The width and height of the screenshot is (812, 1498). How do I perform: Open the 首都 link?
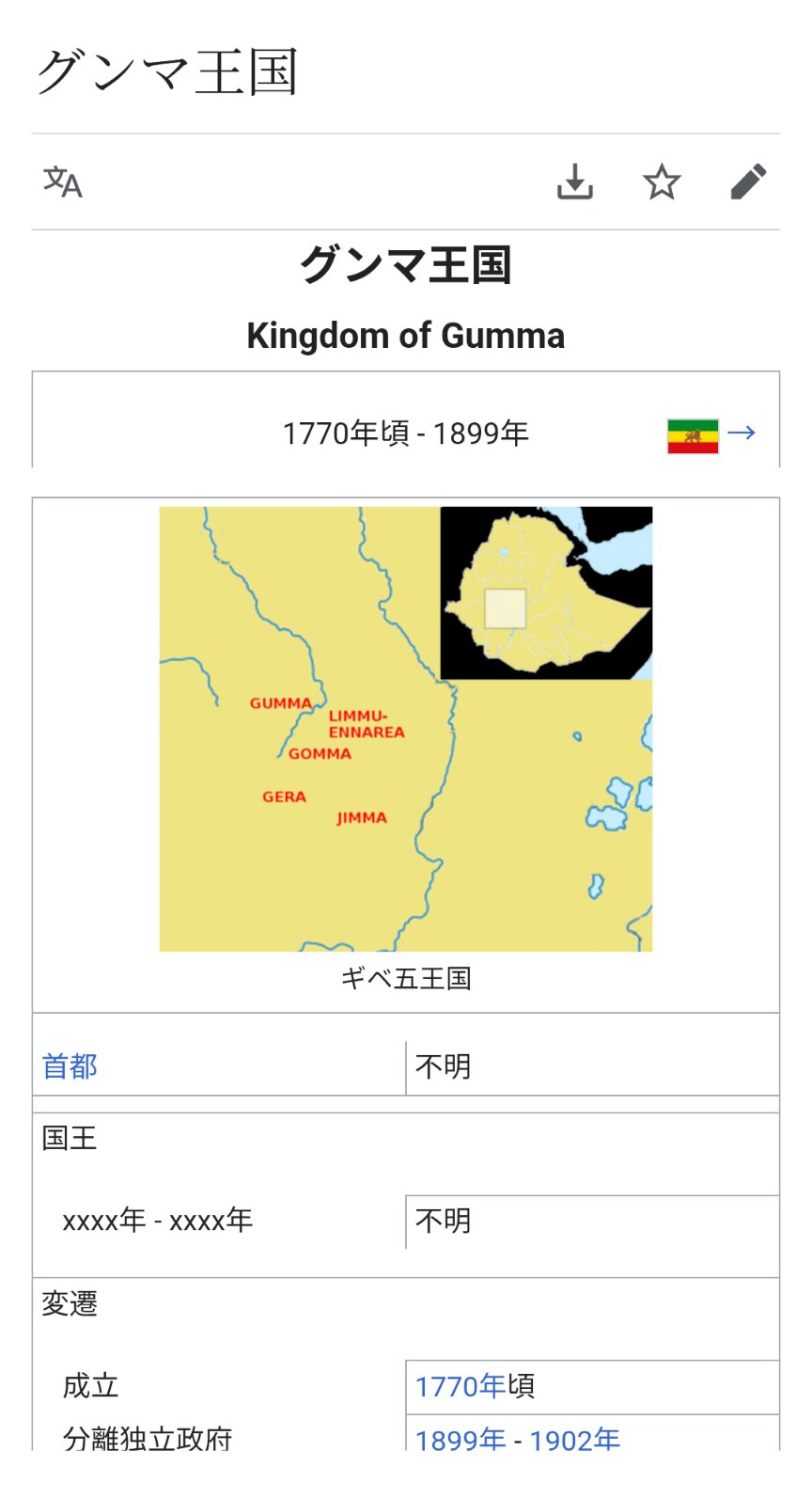70,1066
